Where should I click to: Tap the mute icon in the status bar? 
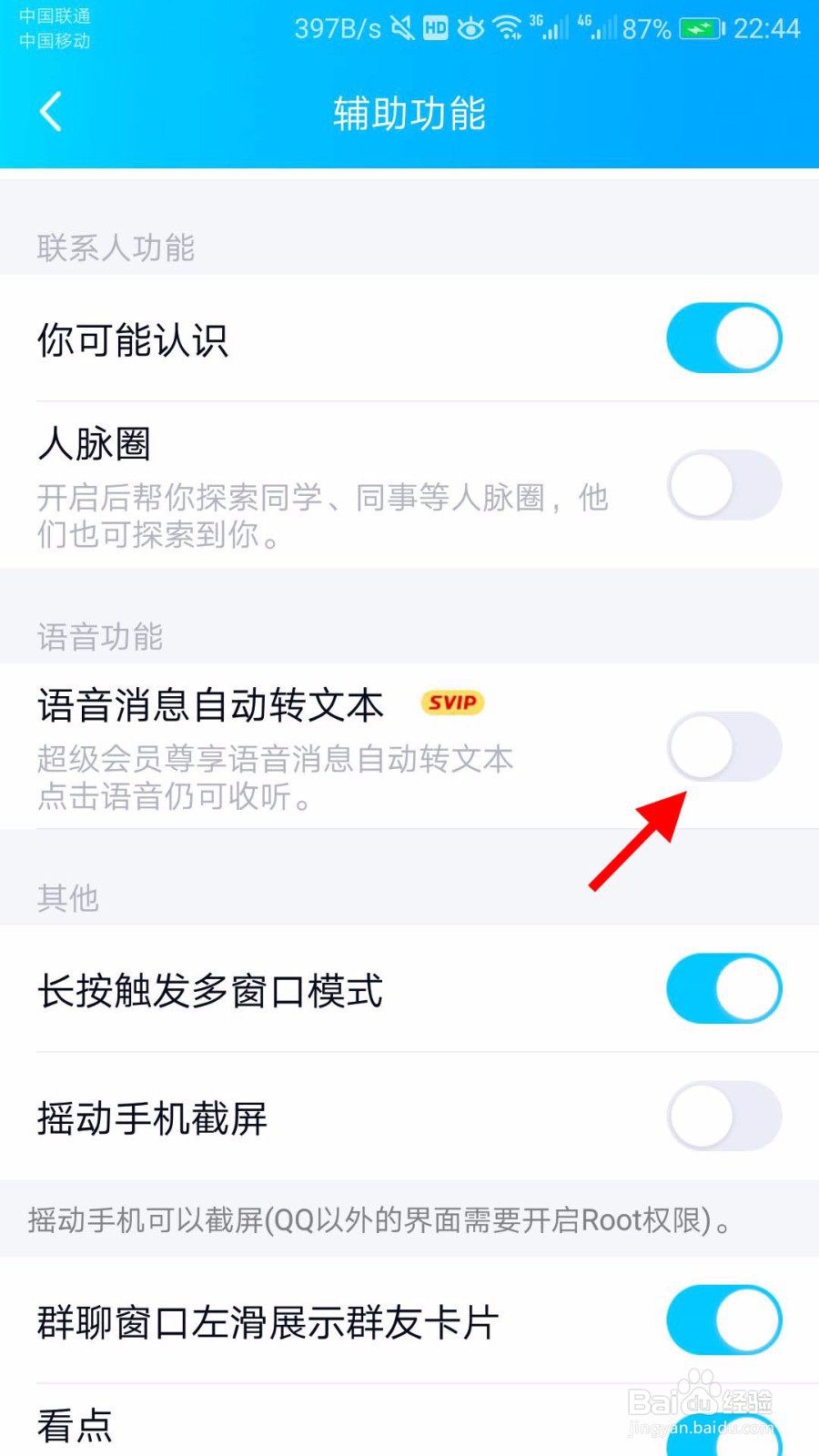[400, 27]
